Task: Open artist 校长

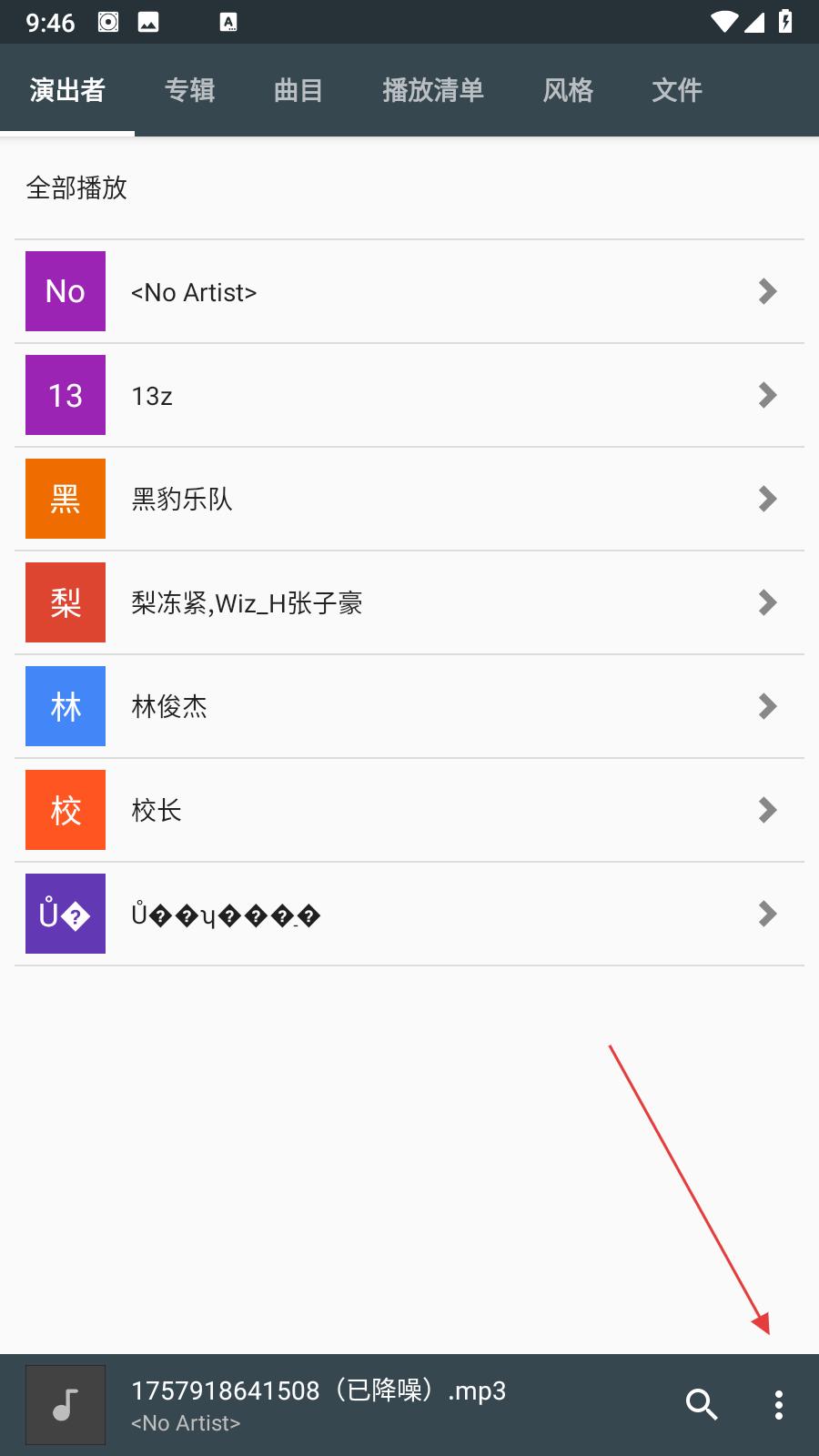Action: coord(409,811)
